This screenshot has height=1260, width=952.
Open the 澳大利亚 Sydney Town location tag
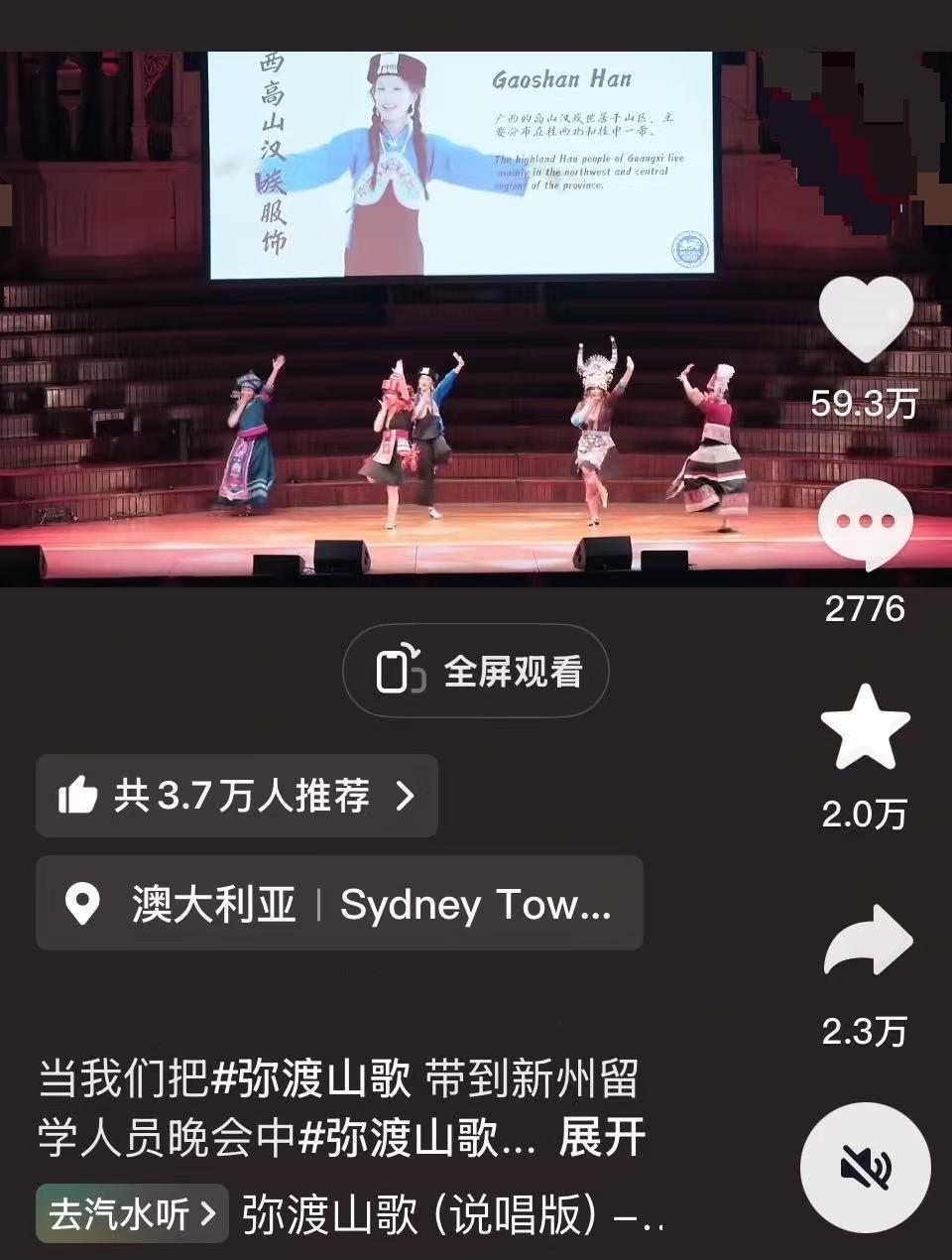[x=339, y=904]
